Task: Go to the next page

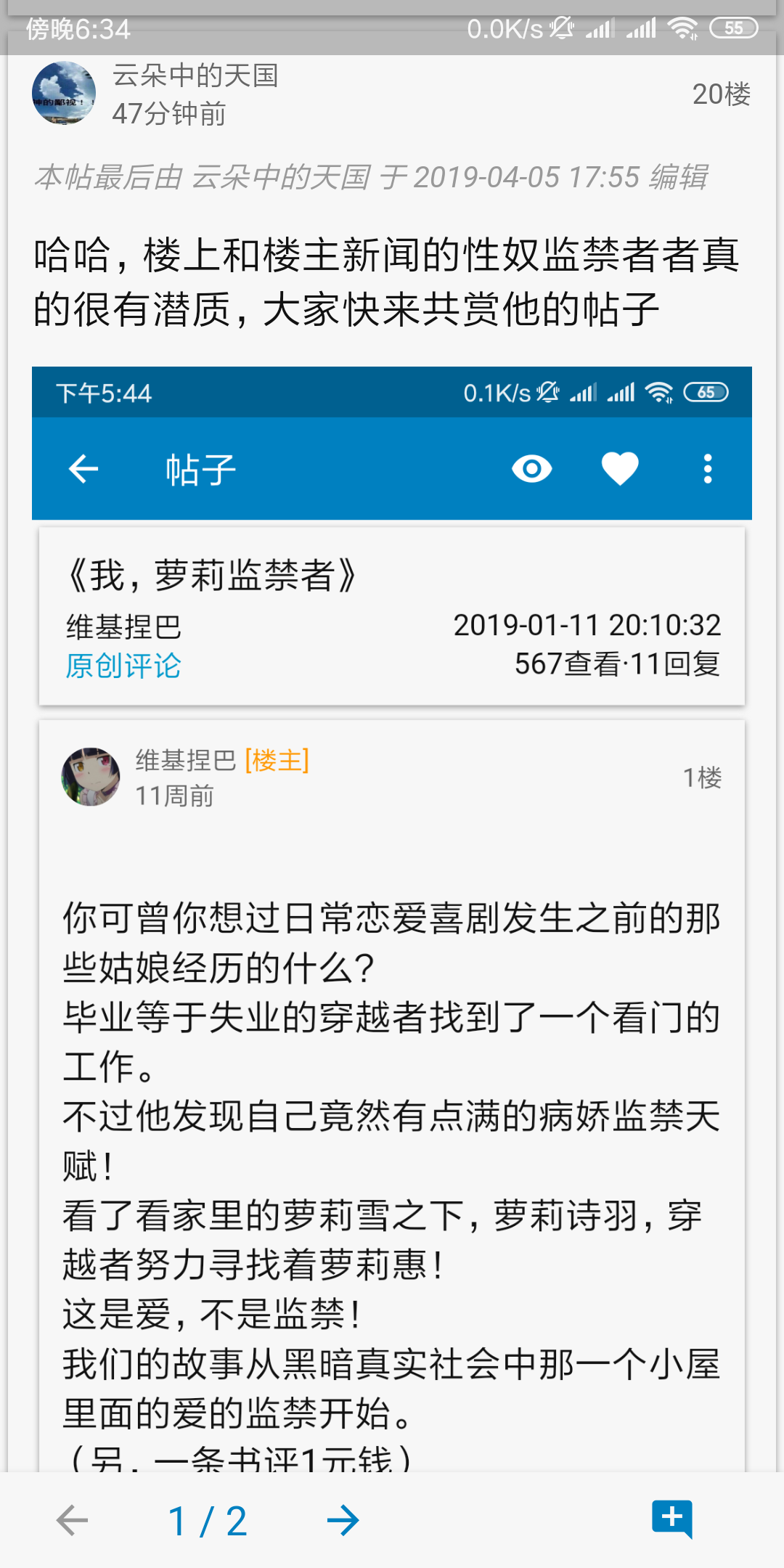Action: pyautogui.click(x=343, y=1520)
